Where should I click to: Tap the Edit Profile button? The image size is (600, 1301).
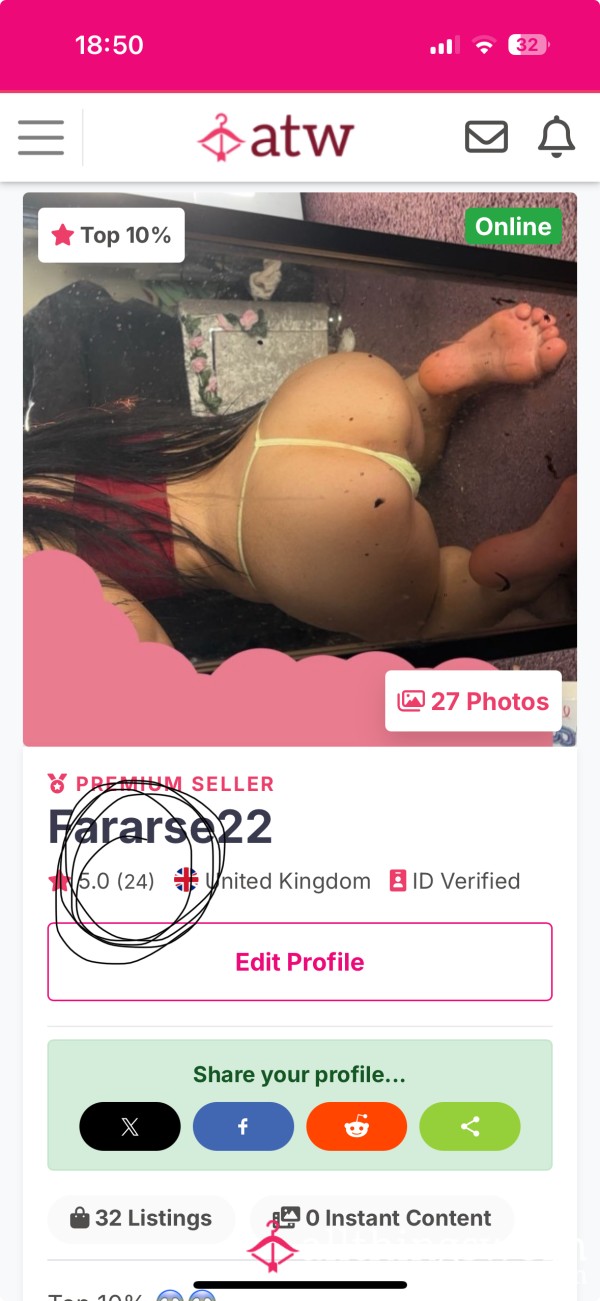300,962
